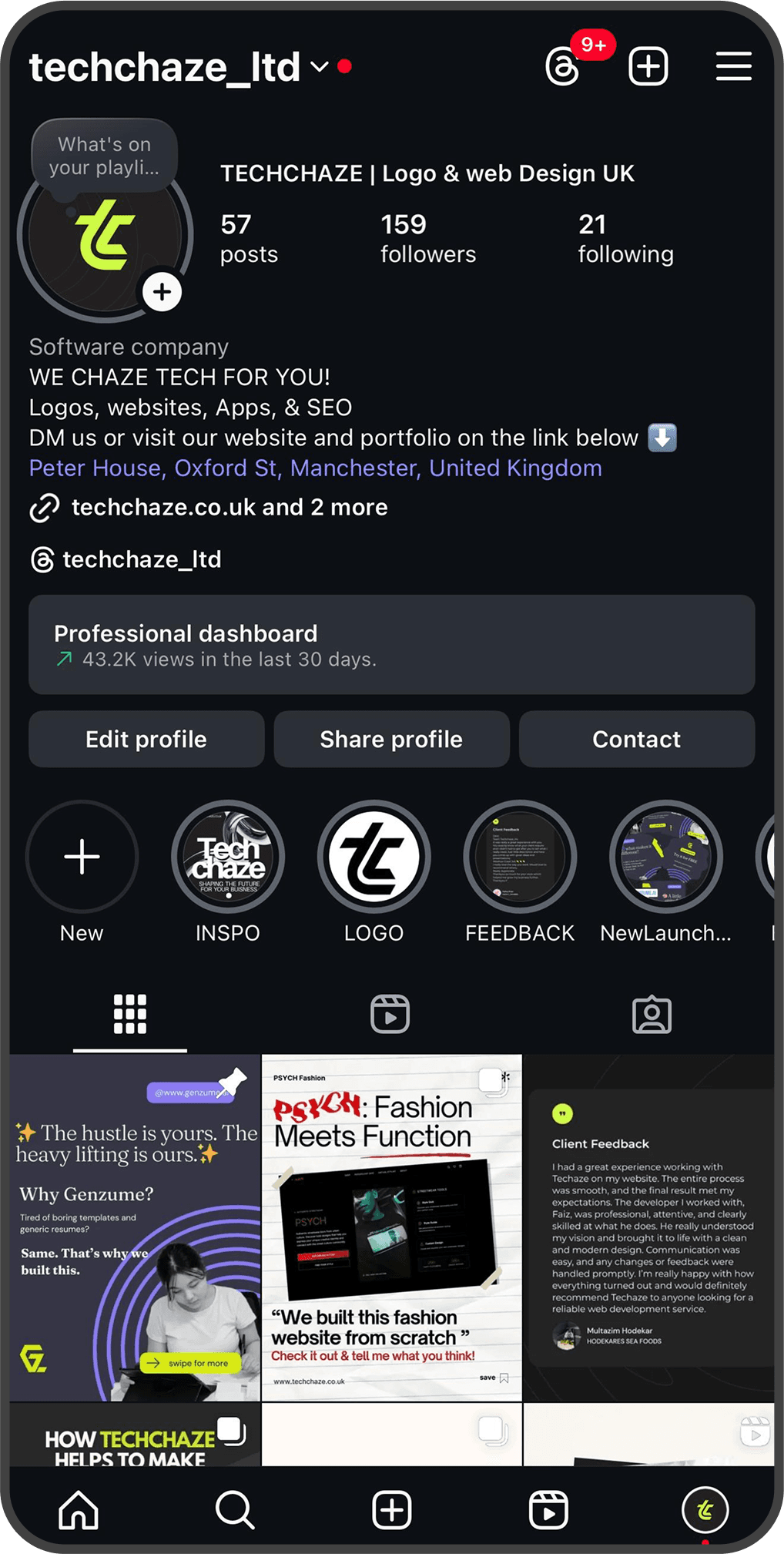Open the Professional dashboard
This screenshot has width=784, height=1554.
[x=391, y=644]
